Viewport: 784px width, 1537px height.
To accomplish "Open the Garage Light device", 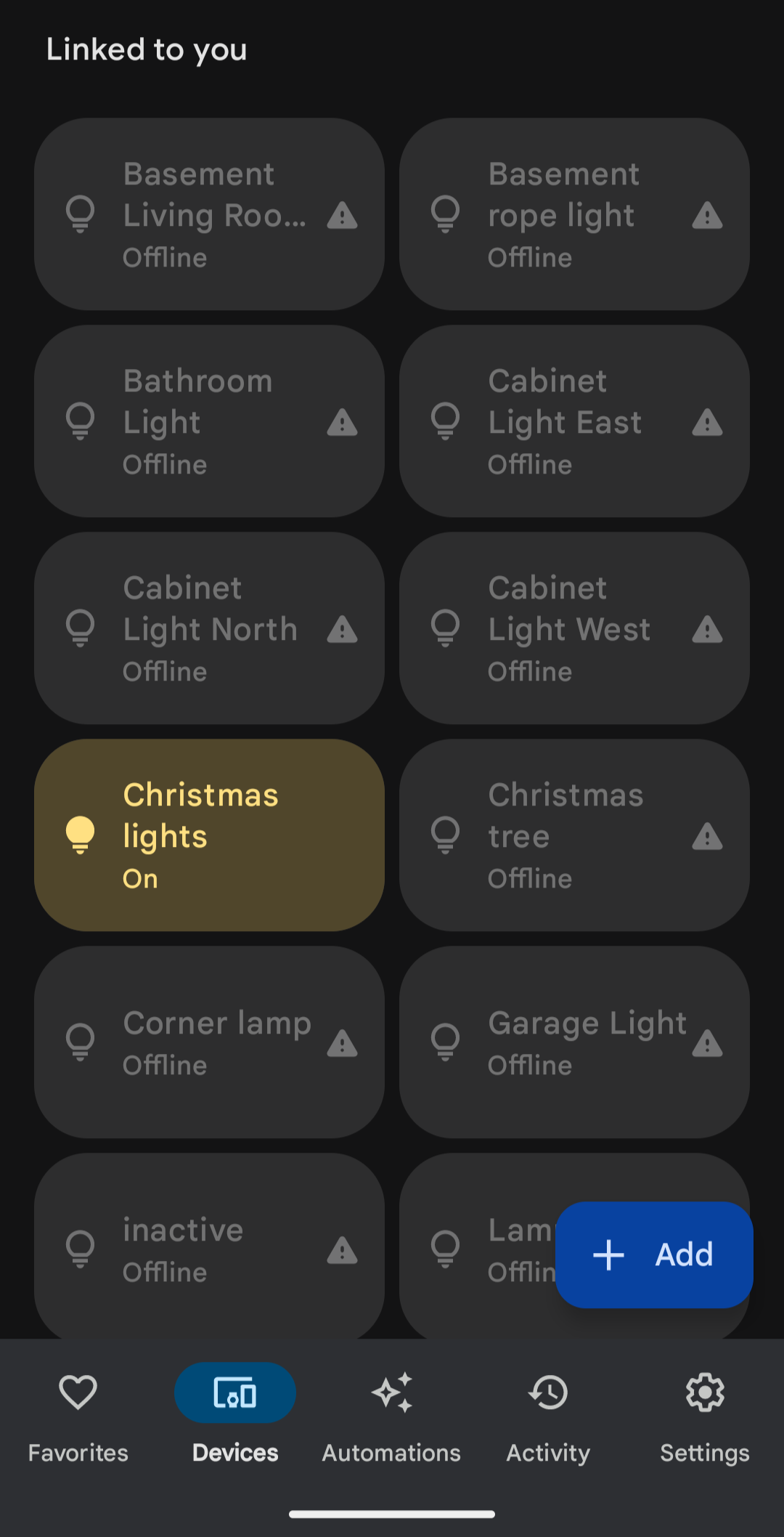I will [x=573, y=1042].
